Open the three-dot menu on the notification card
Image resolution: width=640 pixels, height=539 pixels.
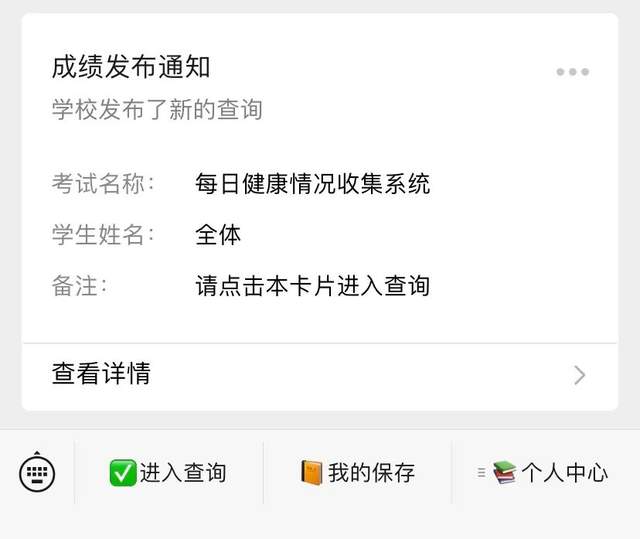[x=572, y=72]
